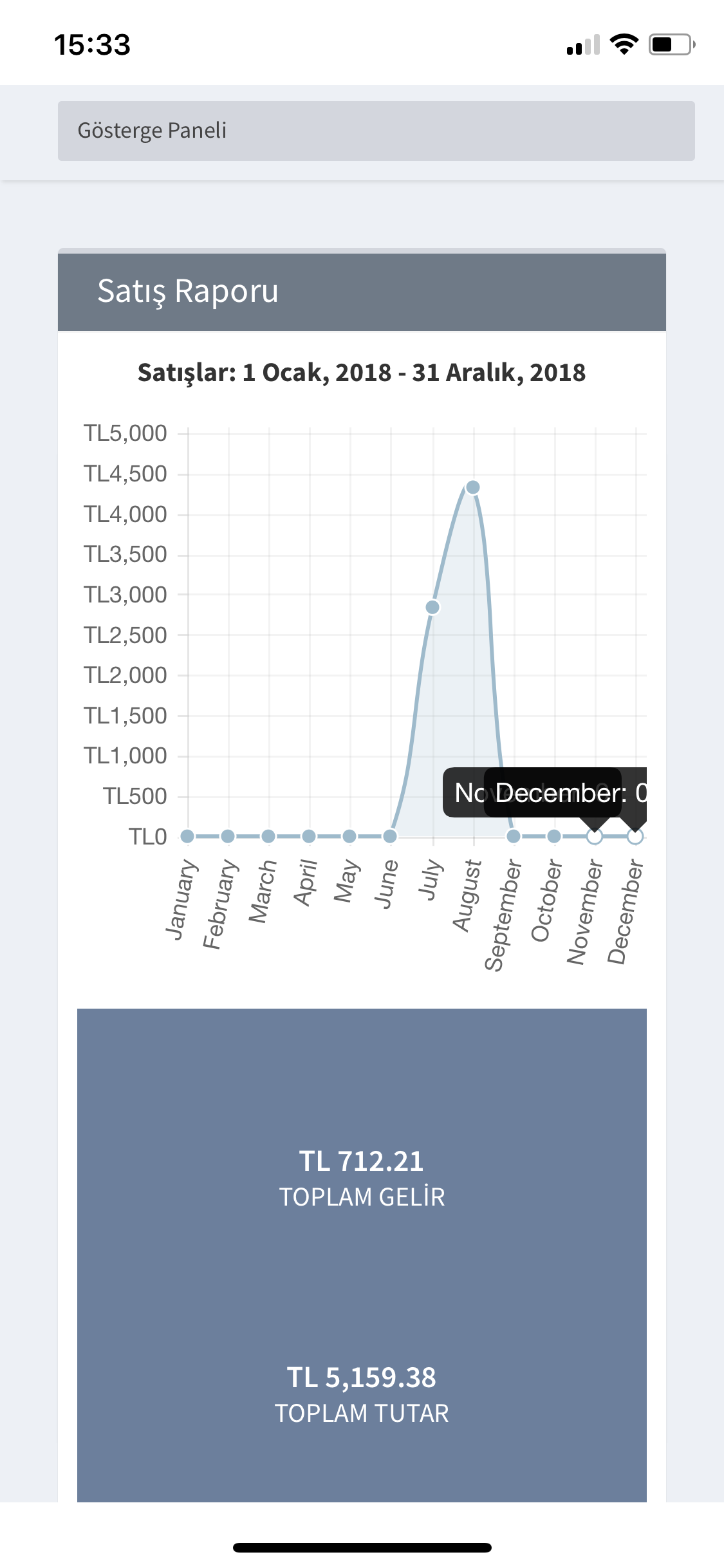
Task: Select the January data point on the chart
Action: click(x=187, y=836)
